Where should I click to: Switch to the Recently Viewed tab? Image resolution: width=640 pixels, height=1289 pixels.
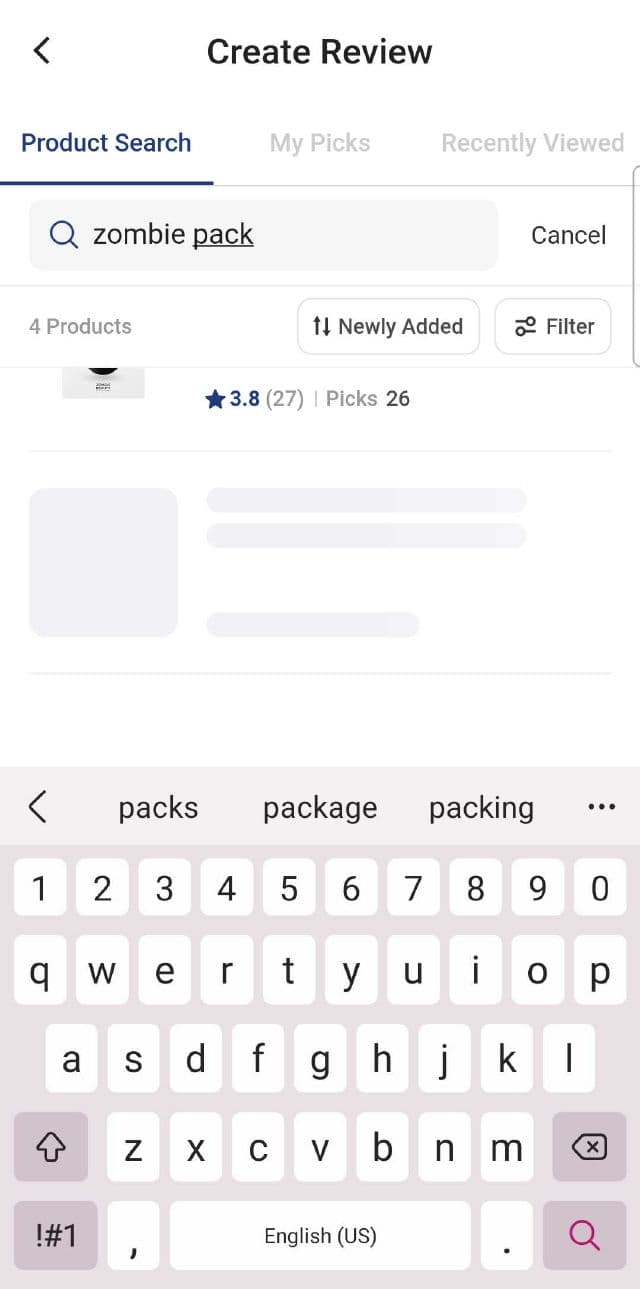point(532,143)
